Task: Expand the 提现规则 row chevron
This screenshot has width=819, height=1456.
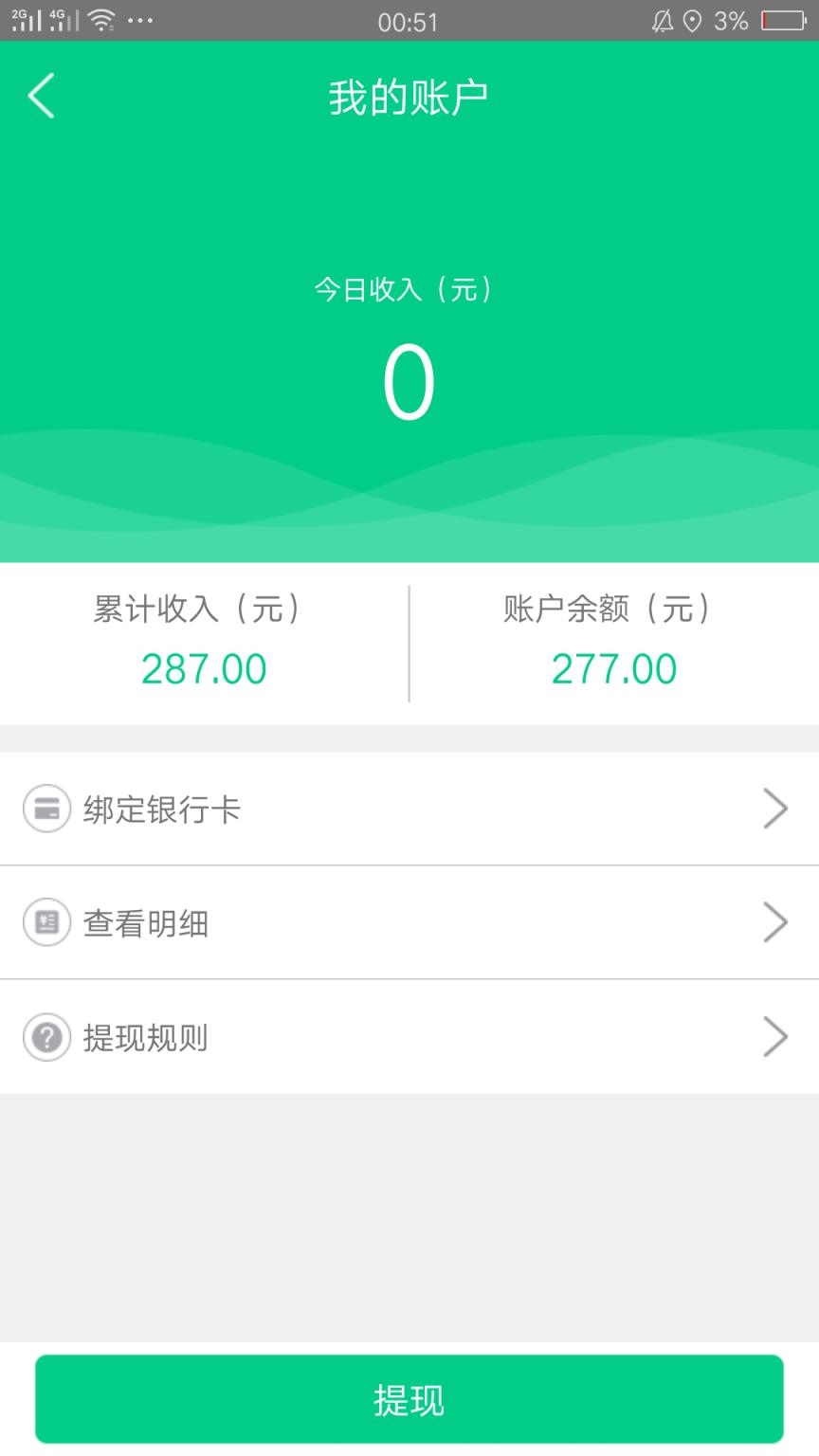Action: [775, 1037]
